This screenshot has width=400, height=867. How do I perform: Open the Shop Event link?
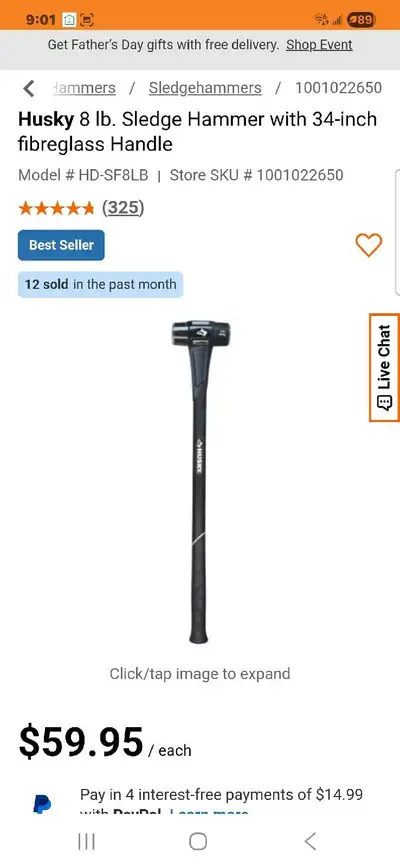319,45
